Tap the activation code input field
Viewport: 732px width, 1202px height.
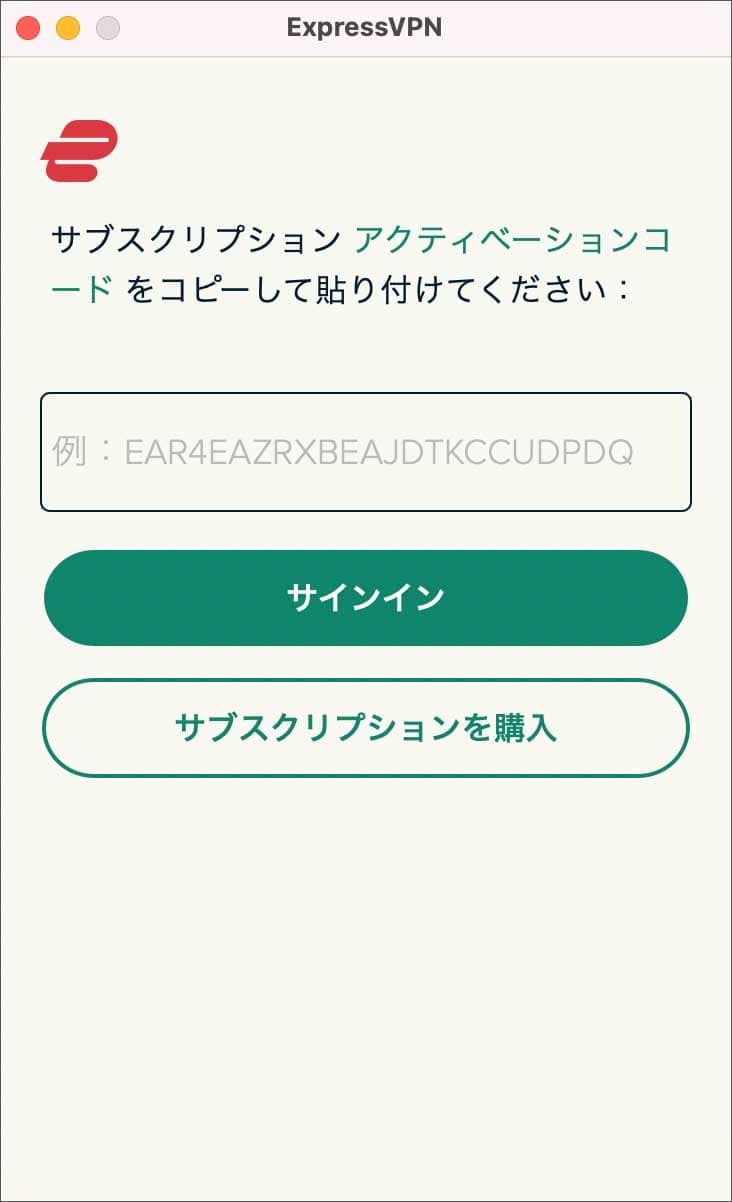click(x=366, y=452)
